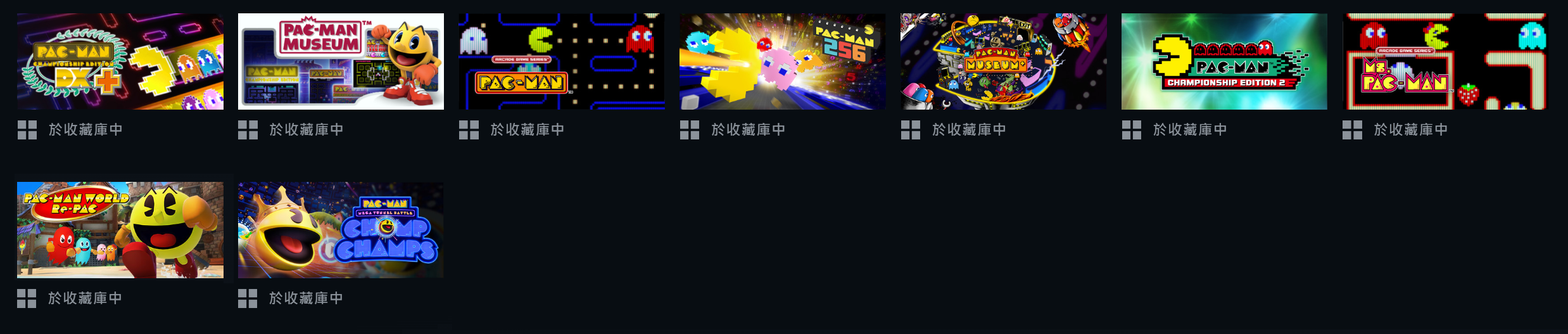Open the PAC-MAN Chomp Champs tile
This screenshot has width=1568, height=334.
click(x=341, y=230)
